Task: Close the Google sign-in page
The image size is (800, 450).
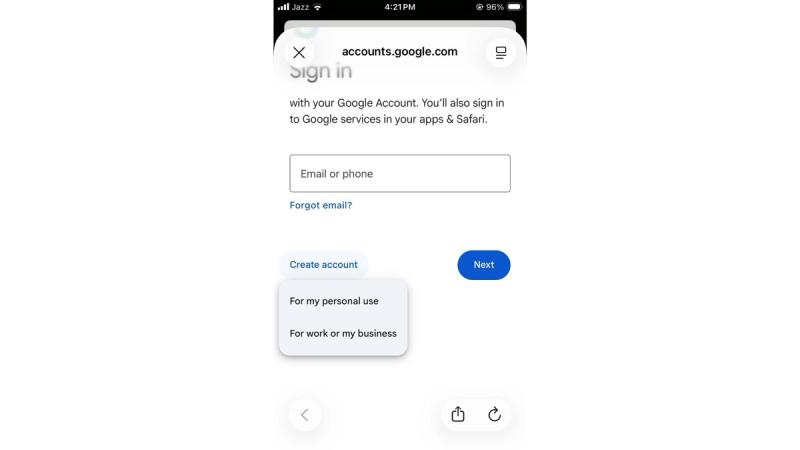Action: tap(298, 52)
